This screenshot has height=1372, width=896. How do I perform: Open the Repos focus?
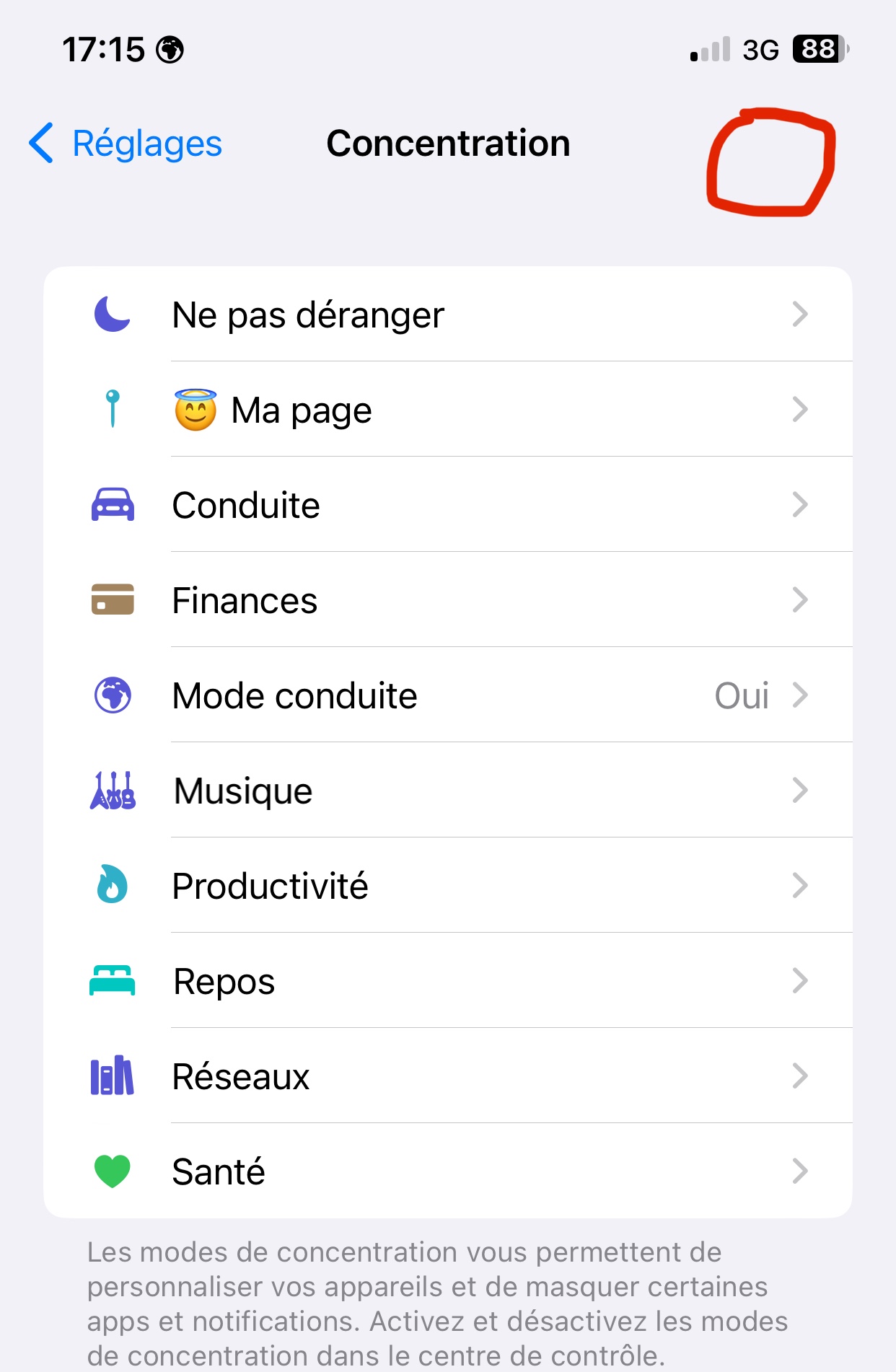447,981
